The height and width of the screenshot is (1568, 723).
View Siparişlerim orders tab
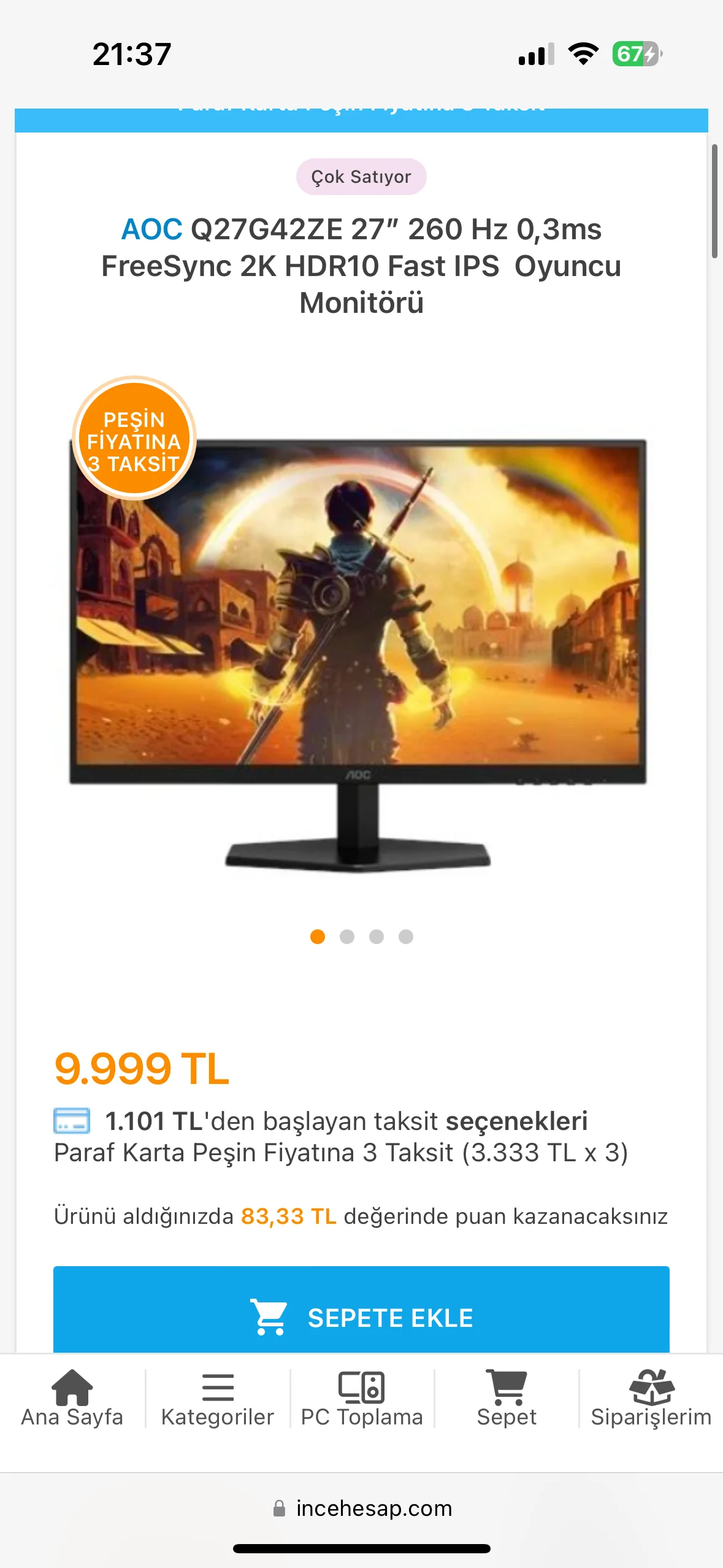coord(651,1399)
